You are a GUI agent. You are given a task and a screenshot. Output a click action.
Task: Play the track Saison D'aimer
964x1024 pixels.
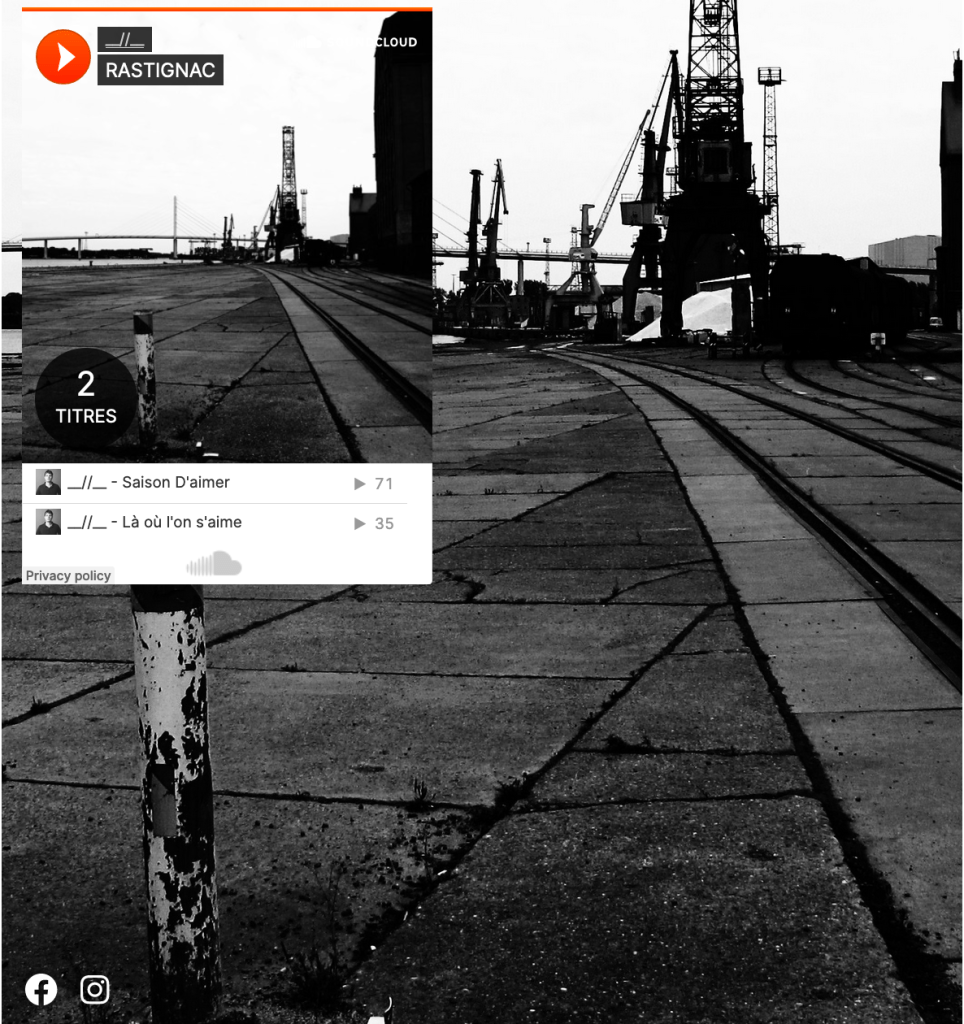tap(176, 482)
